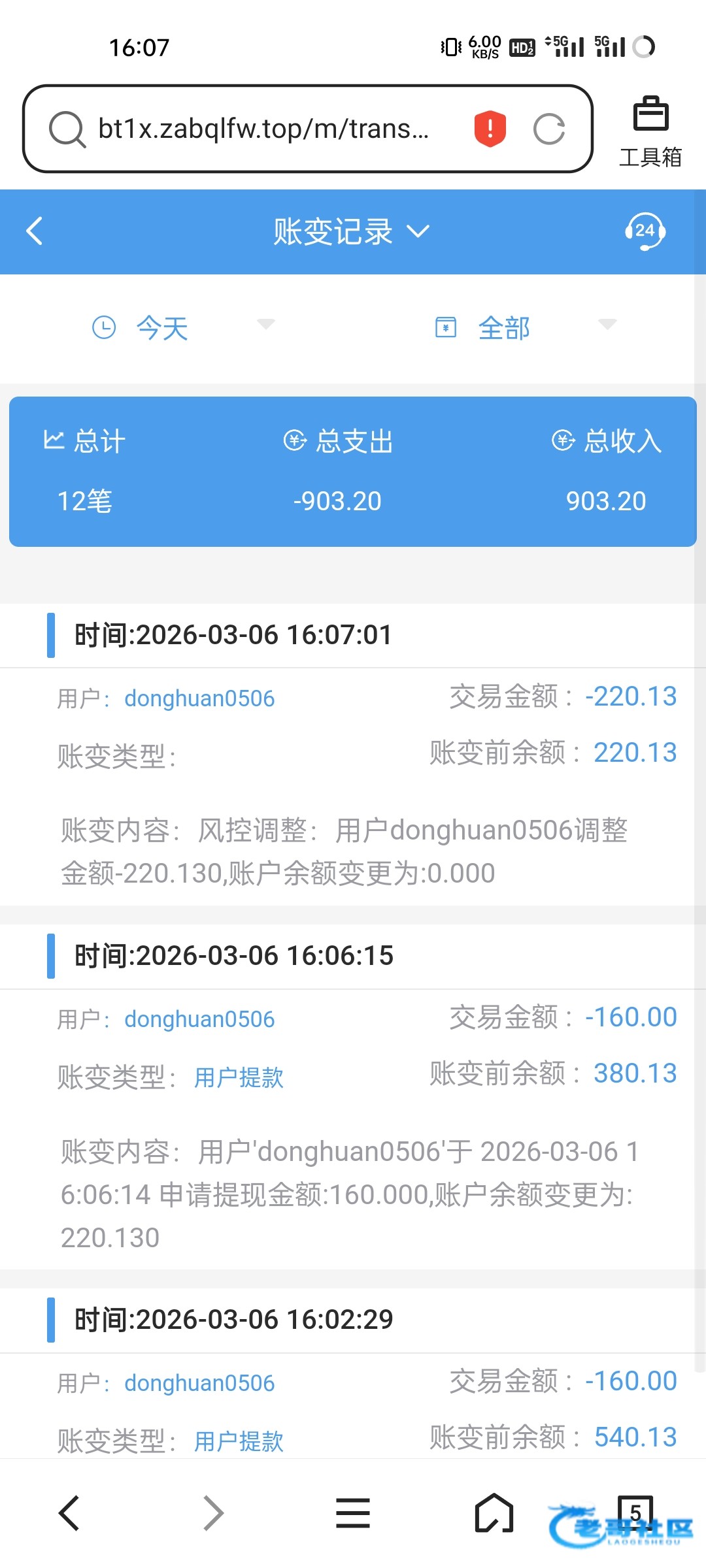Open the browser menu with three lines
The height and width of the screenshot is (1568, 706).
point(353,1513)
